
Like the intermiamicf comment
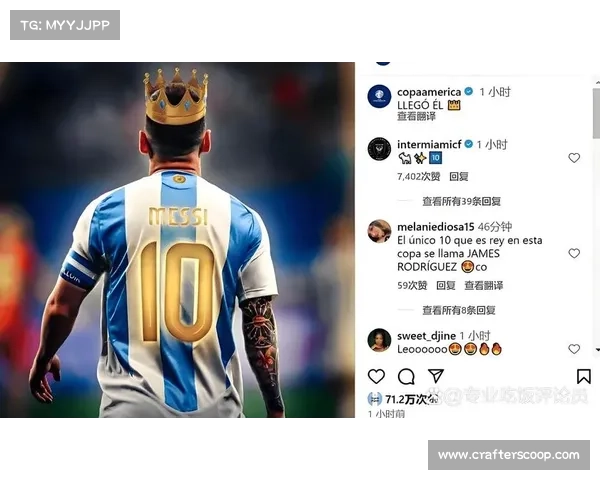(574, 158)
